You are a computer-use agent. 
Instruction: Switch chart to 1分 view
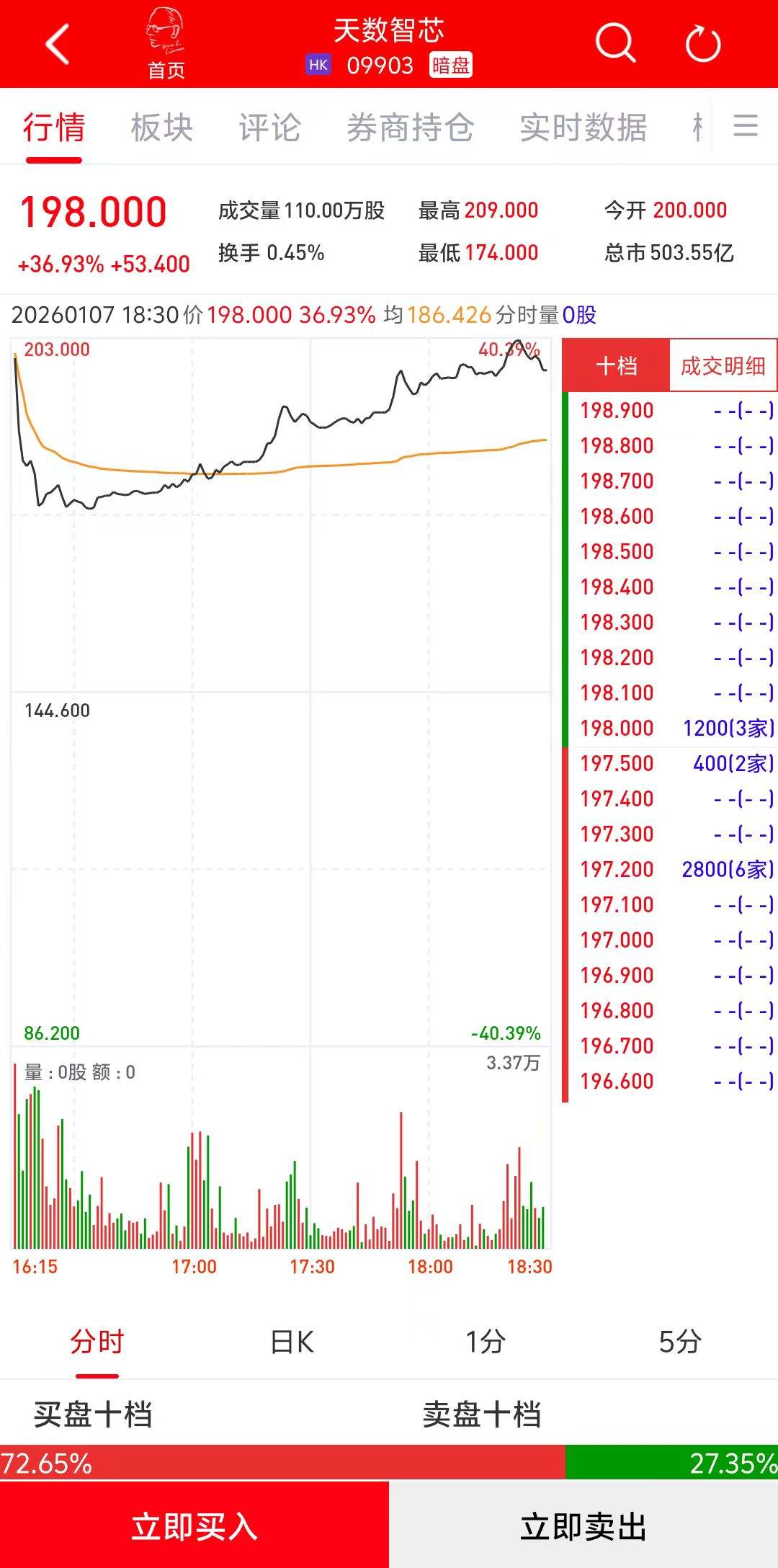(486, 1342)
